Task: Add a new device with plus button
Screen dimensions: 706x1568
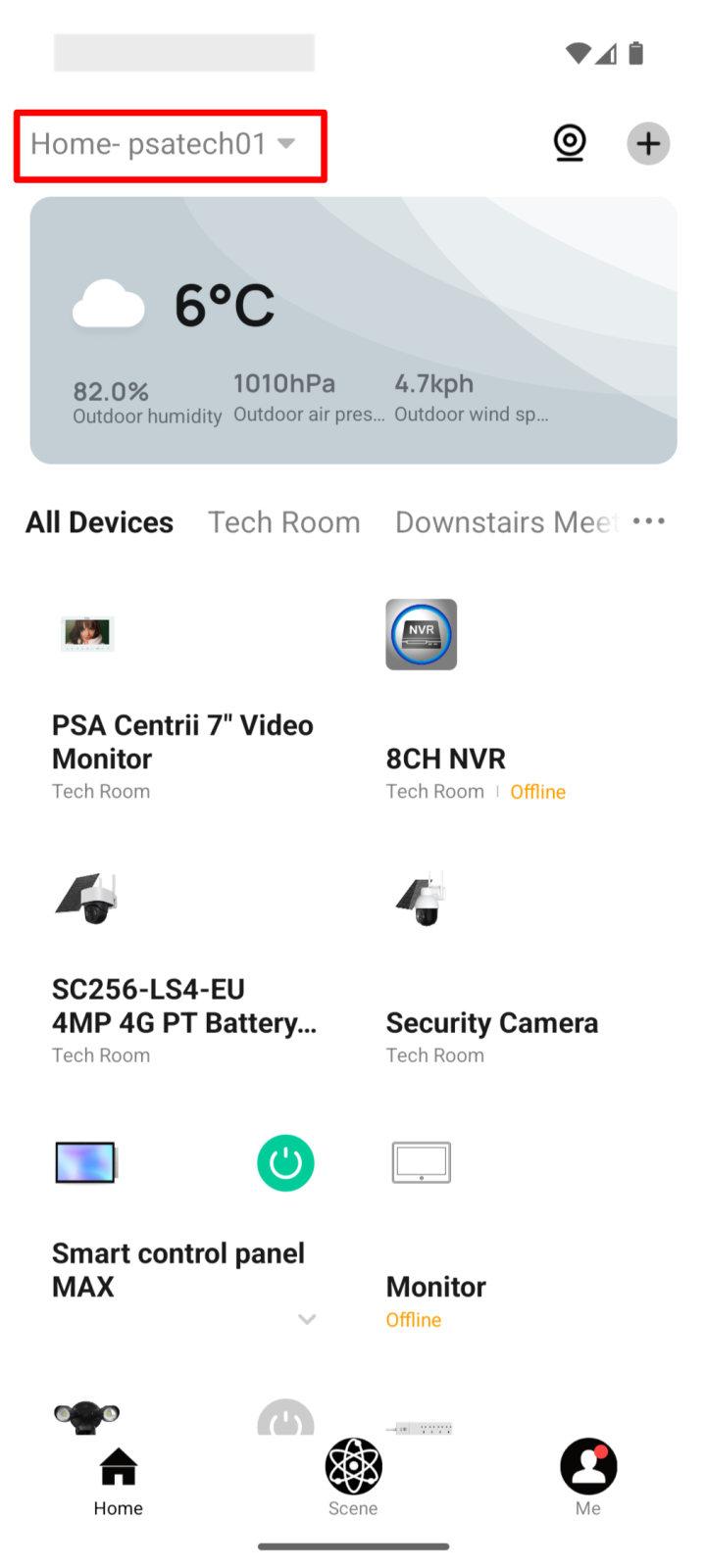Action: click(648, 144)
